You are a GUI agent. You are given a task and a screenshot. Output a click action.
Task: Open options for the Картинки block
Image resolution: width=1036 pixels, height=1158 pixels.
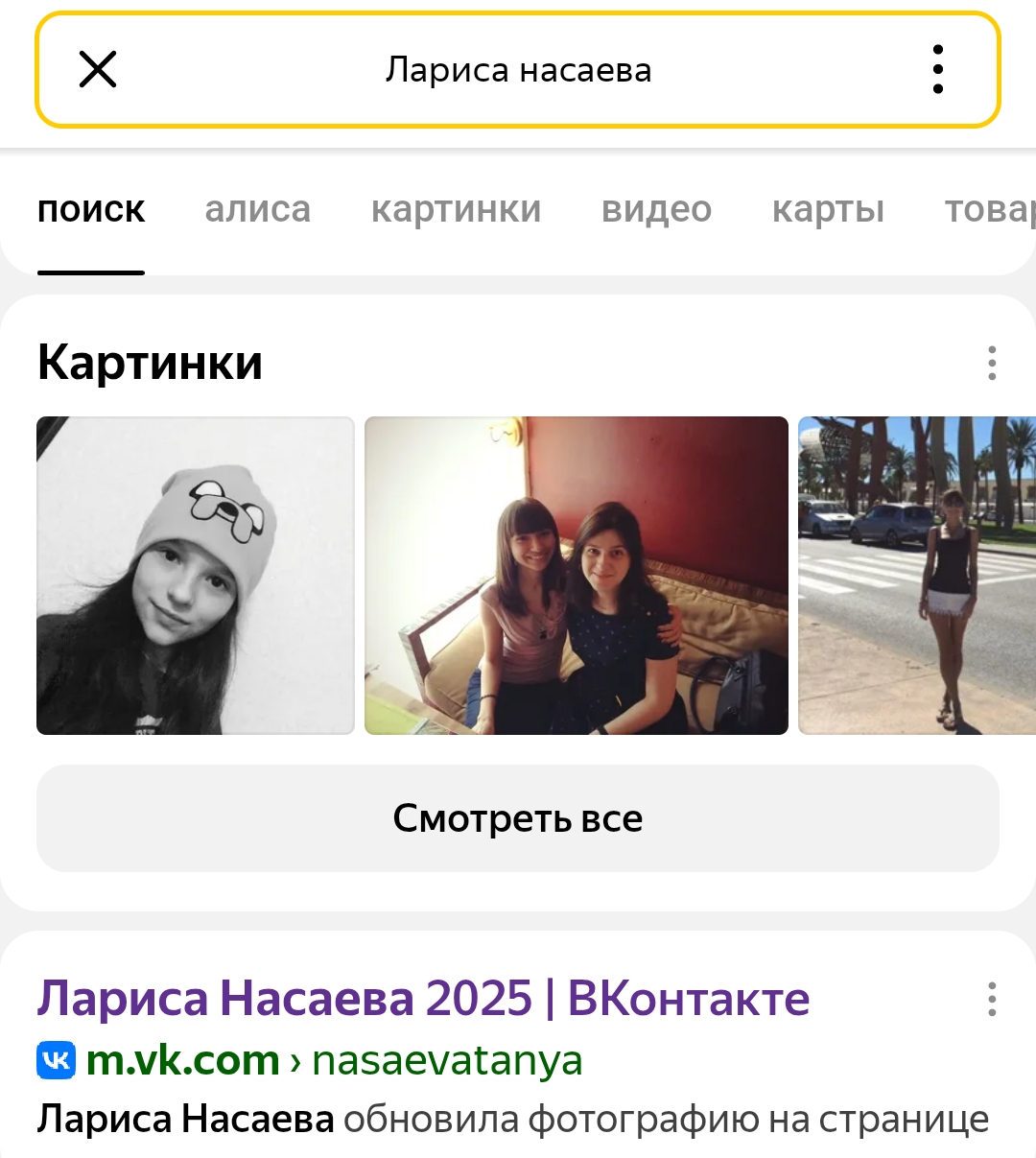pos(992,364)
